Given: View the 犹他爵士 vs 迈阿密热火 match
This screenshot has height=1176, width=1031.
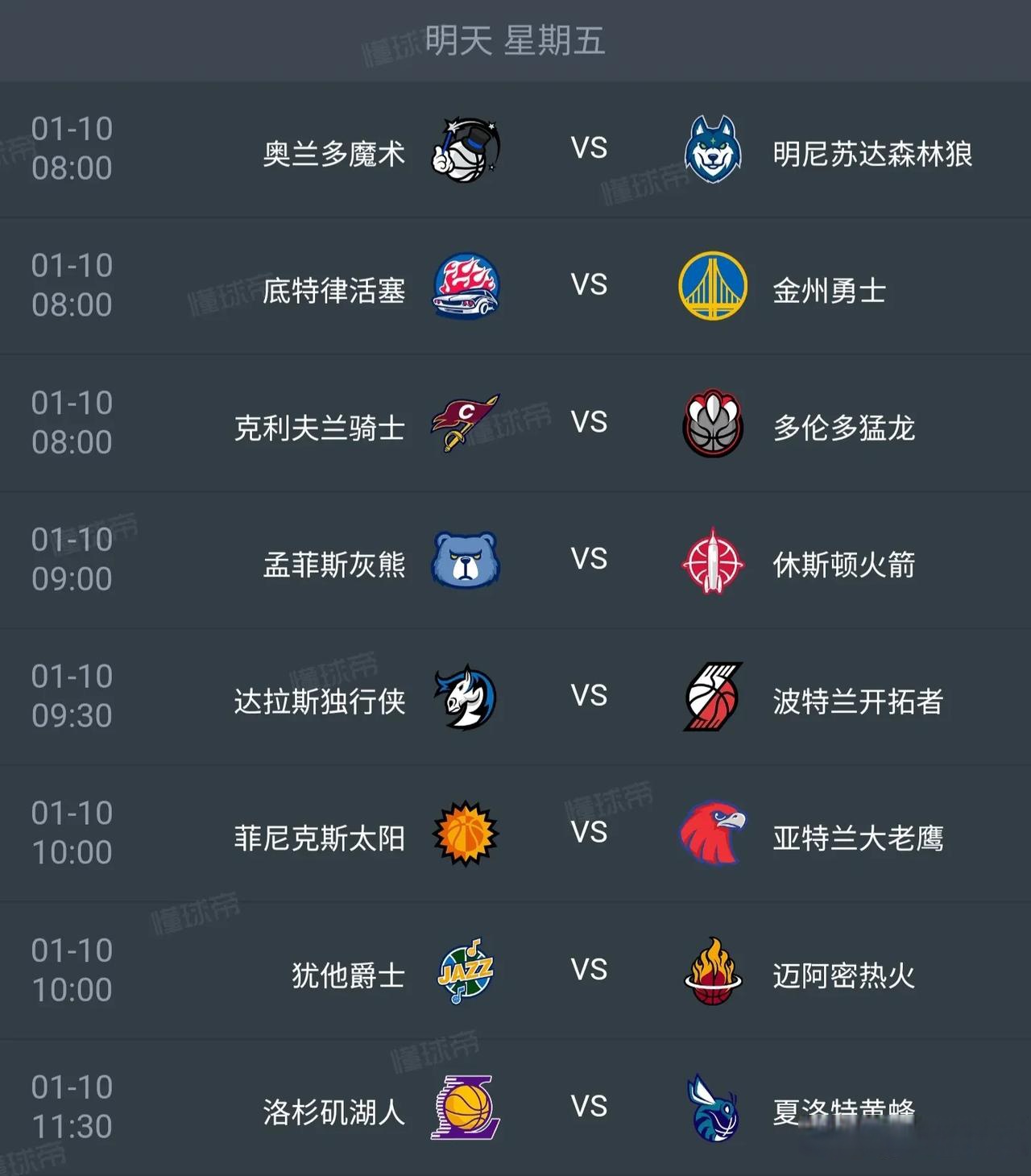Looking at the screenshot, I should tap(589, 971).
